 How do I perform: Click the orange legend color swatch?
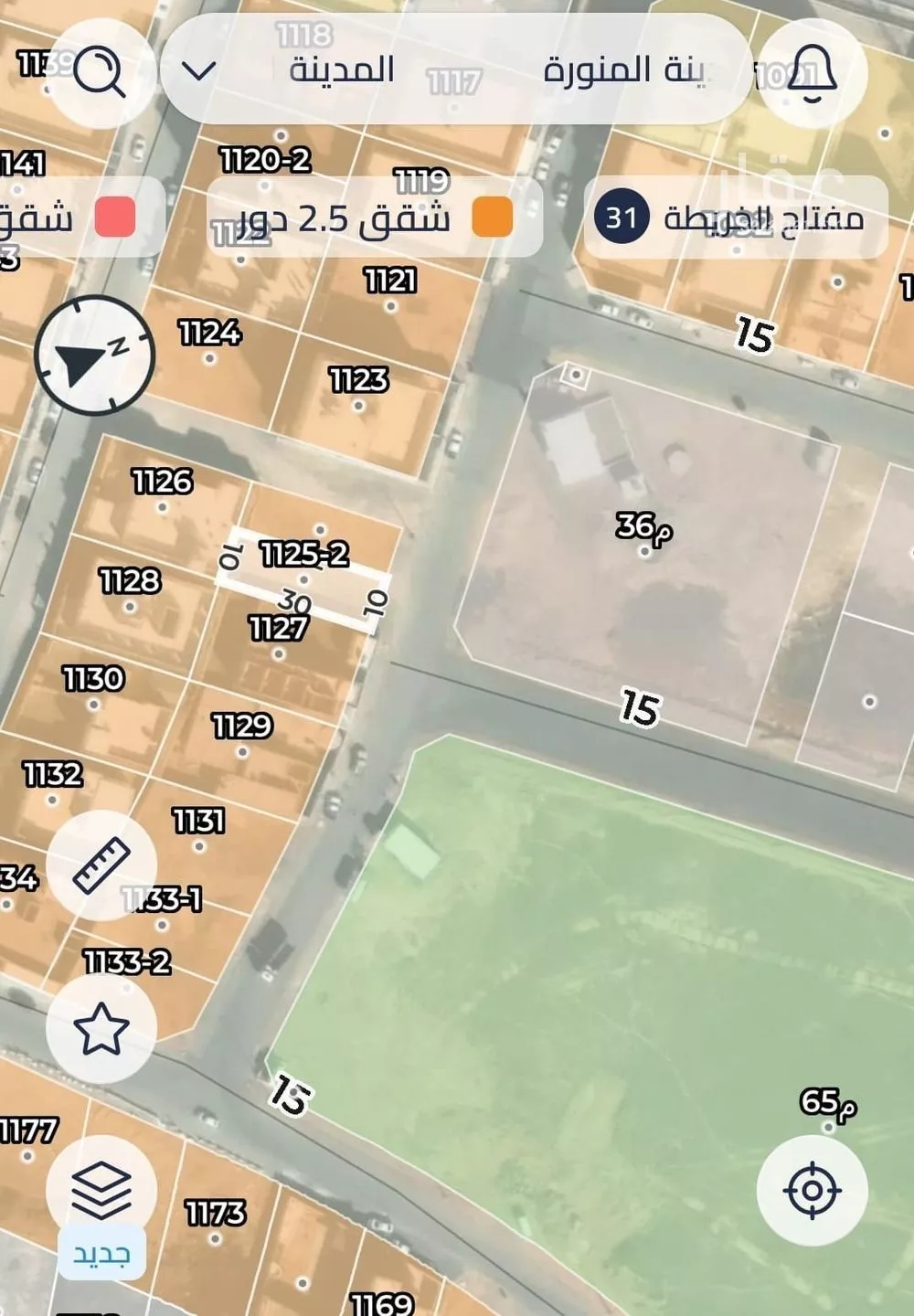point(494,217)
